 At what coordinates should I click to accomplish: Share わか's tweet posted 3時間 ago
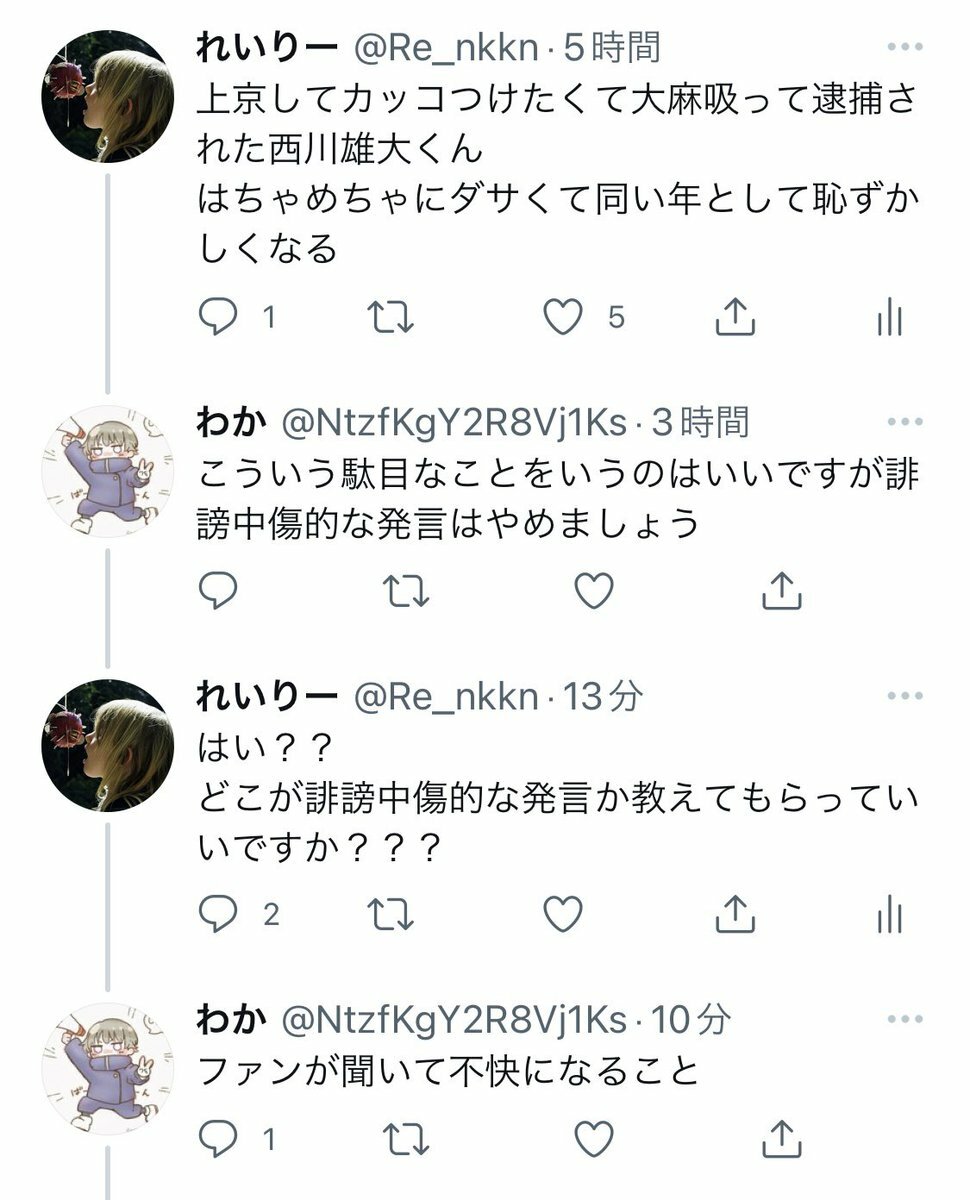coord(783,592)
